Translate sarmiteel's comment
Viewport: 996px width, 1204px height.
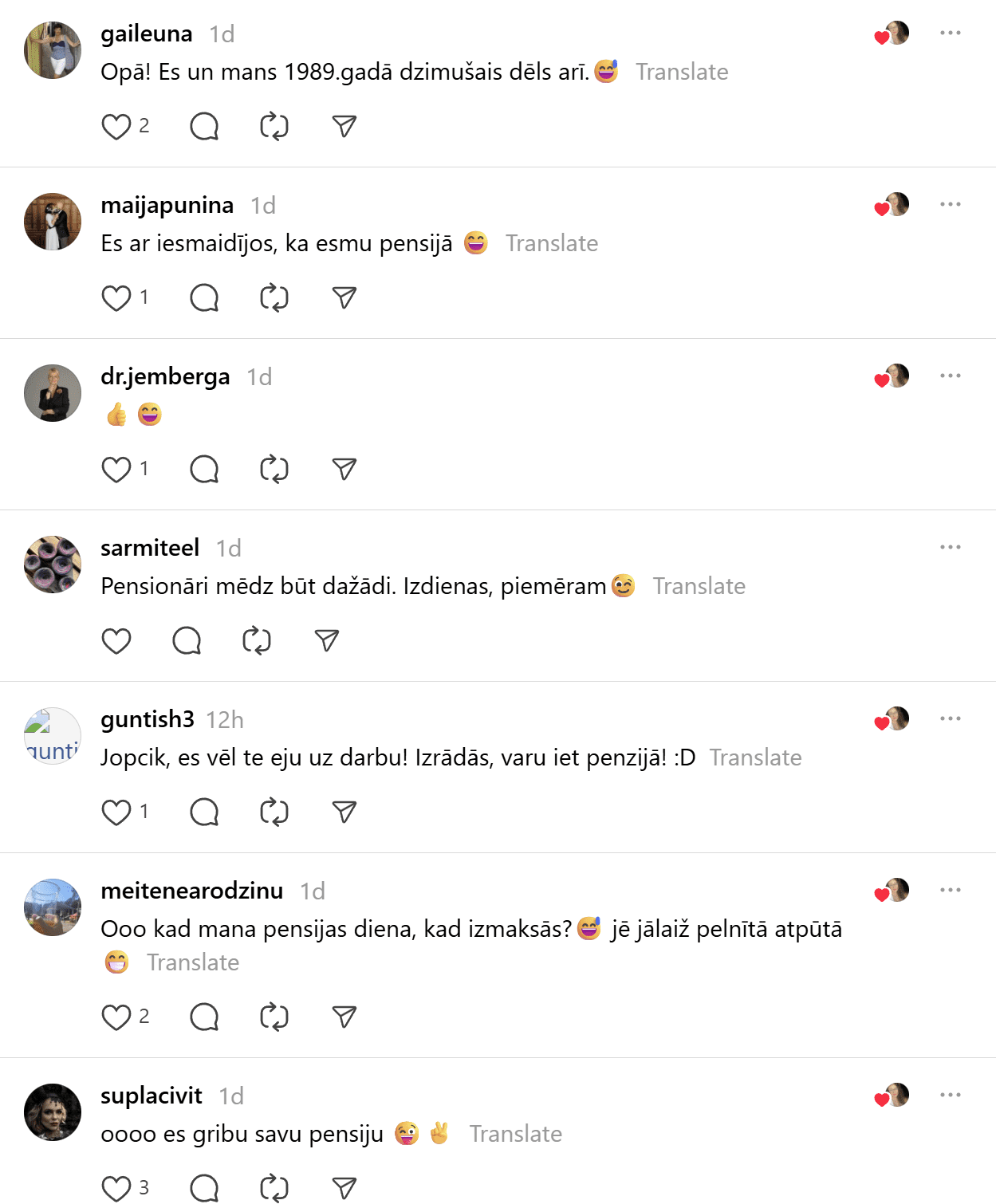pyautogui.click(x=699, y=586)
